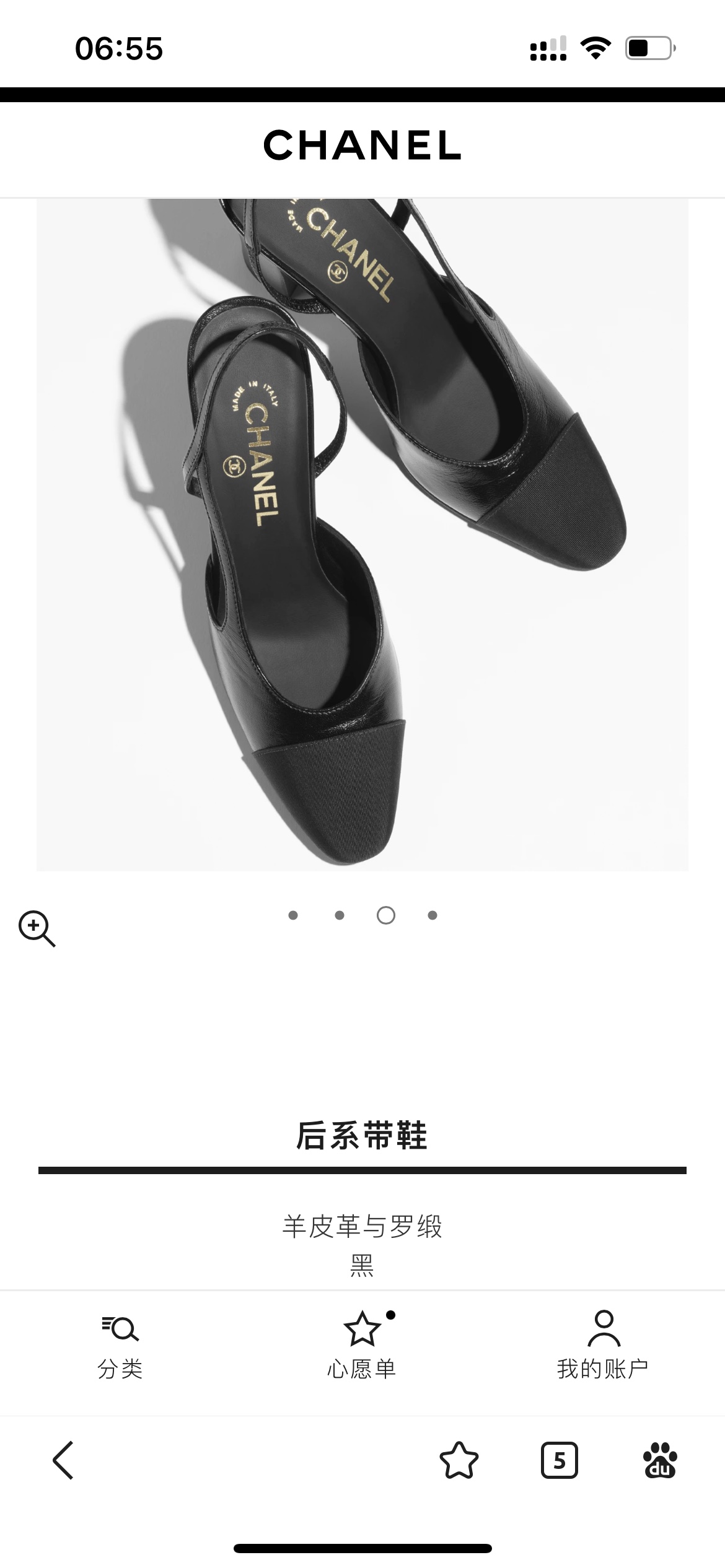Open the browser tabs switcher

pos(560,1460)
